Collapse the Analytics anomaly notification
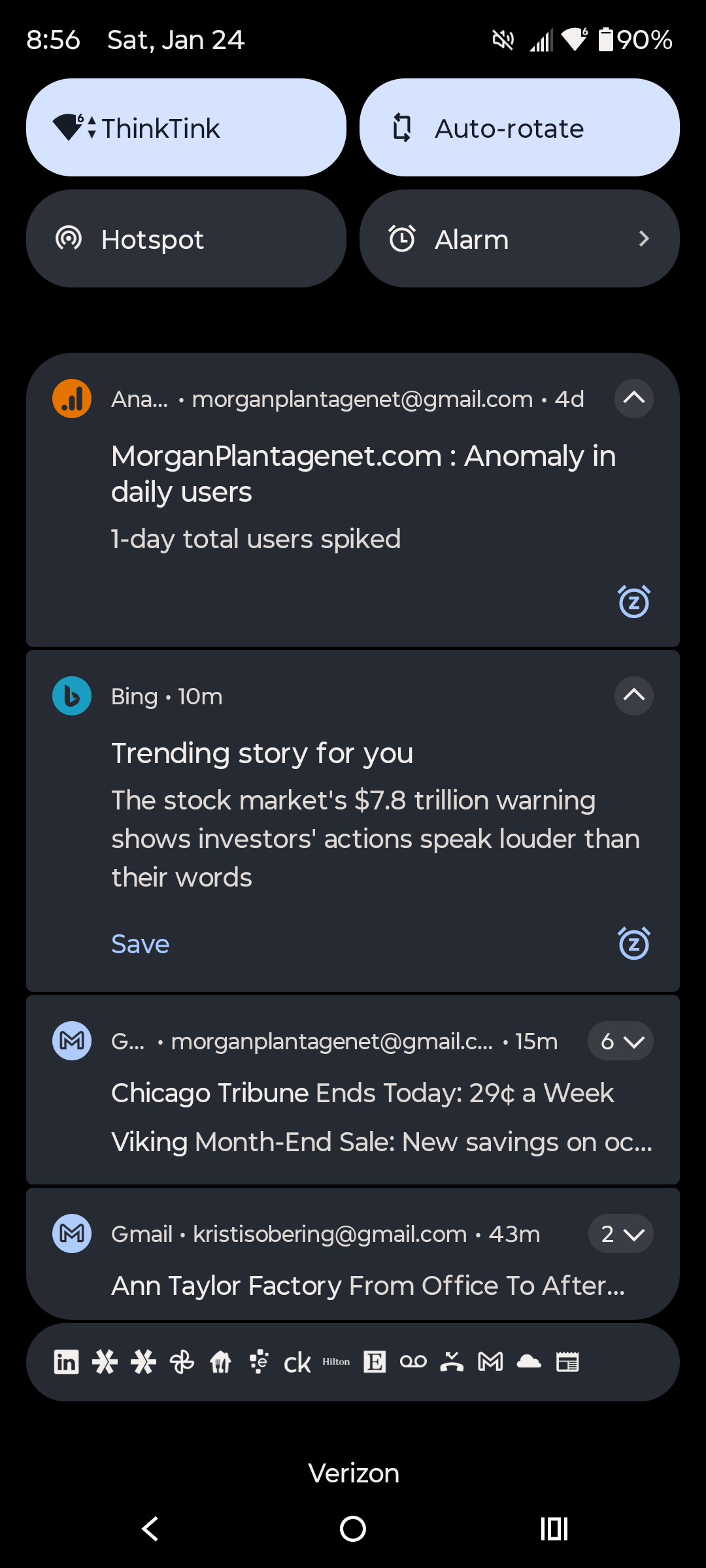Screen dimensions: 706x1568 point(633,399)
